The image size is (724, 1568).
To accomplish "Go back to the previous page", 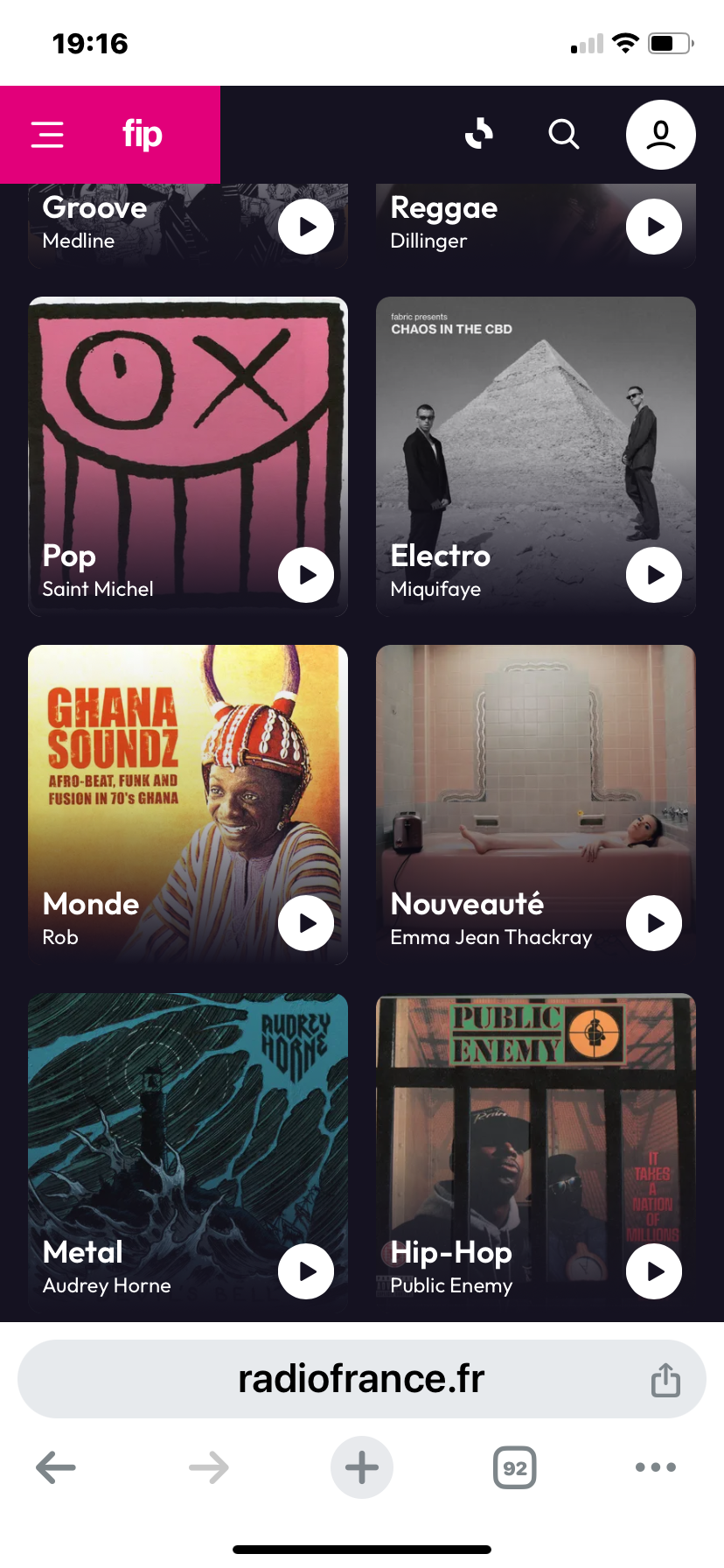I will click(x=56, y=1467).
